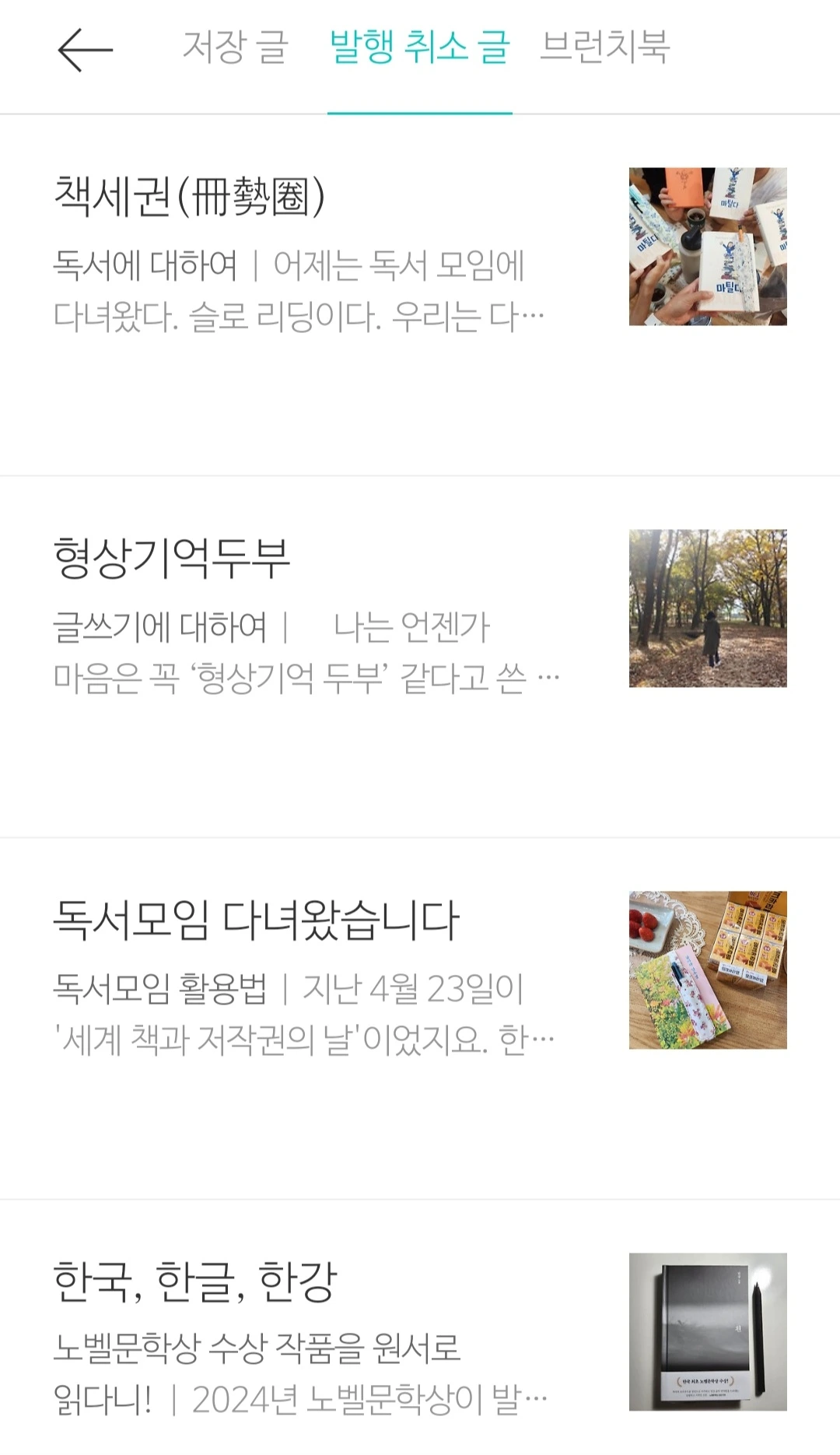Switch to the 저장 글 tab
This screenshot has width=840, height=1455.
(x=235, y=47)
